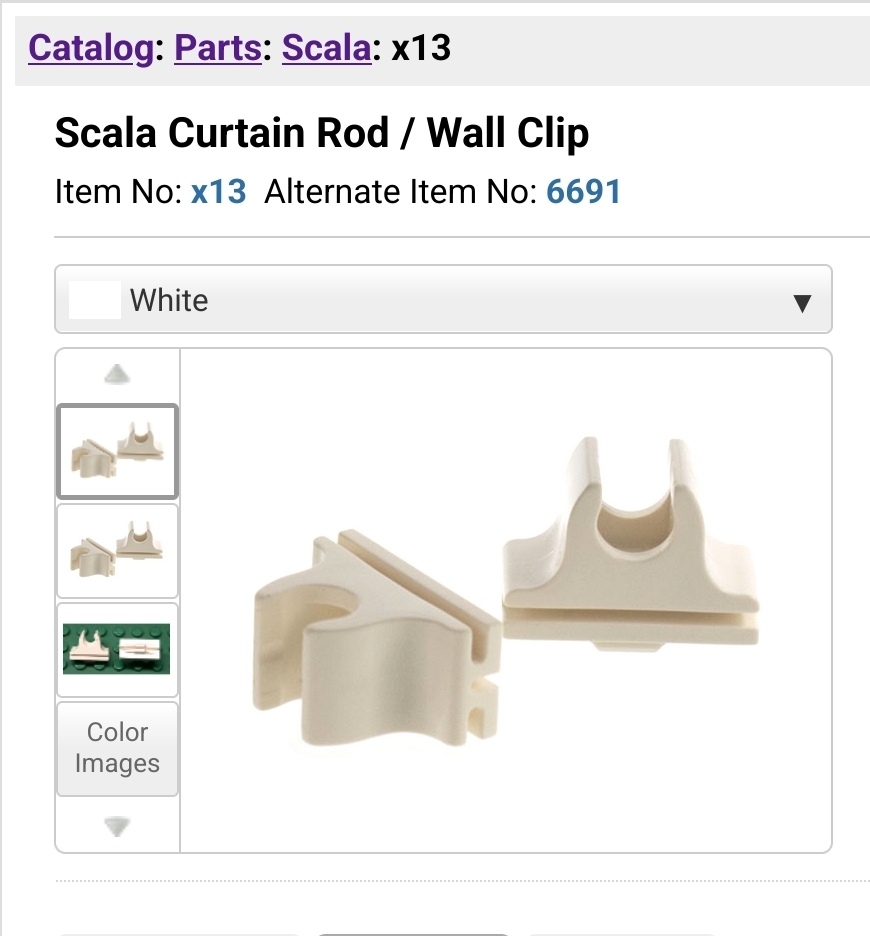Open Color Images
This screenshot has width=870, height=936.
(117, 748)
